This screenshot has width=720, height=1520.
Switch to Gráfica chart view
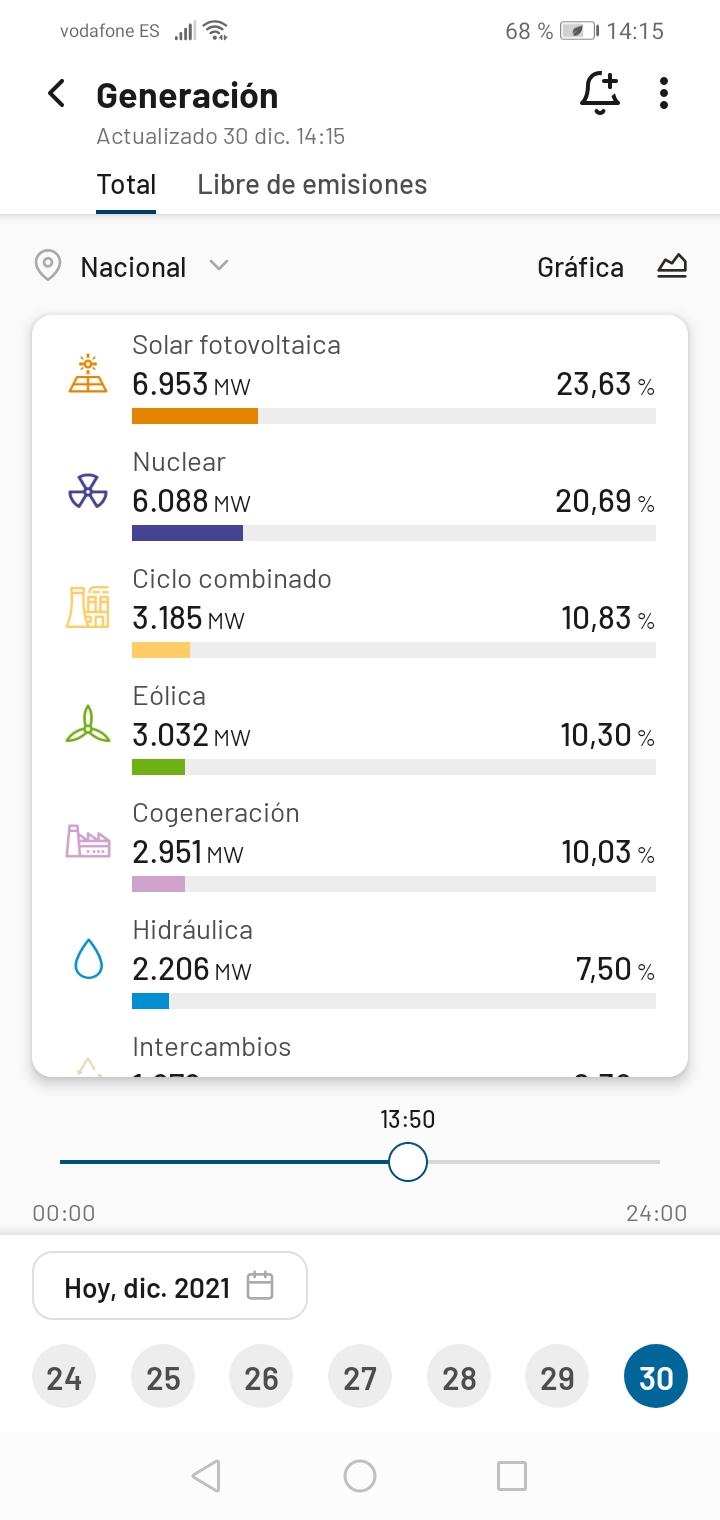point(612,267)
